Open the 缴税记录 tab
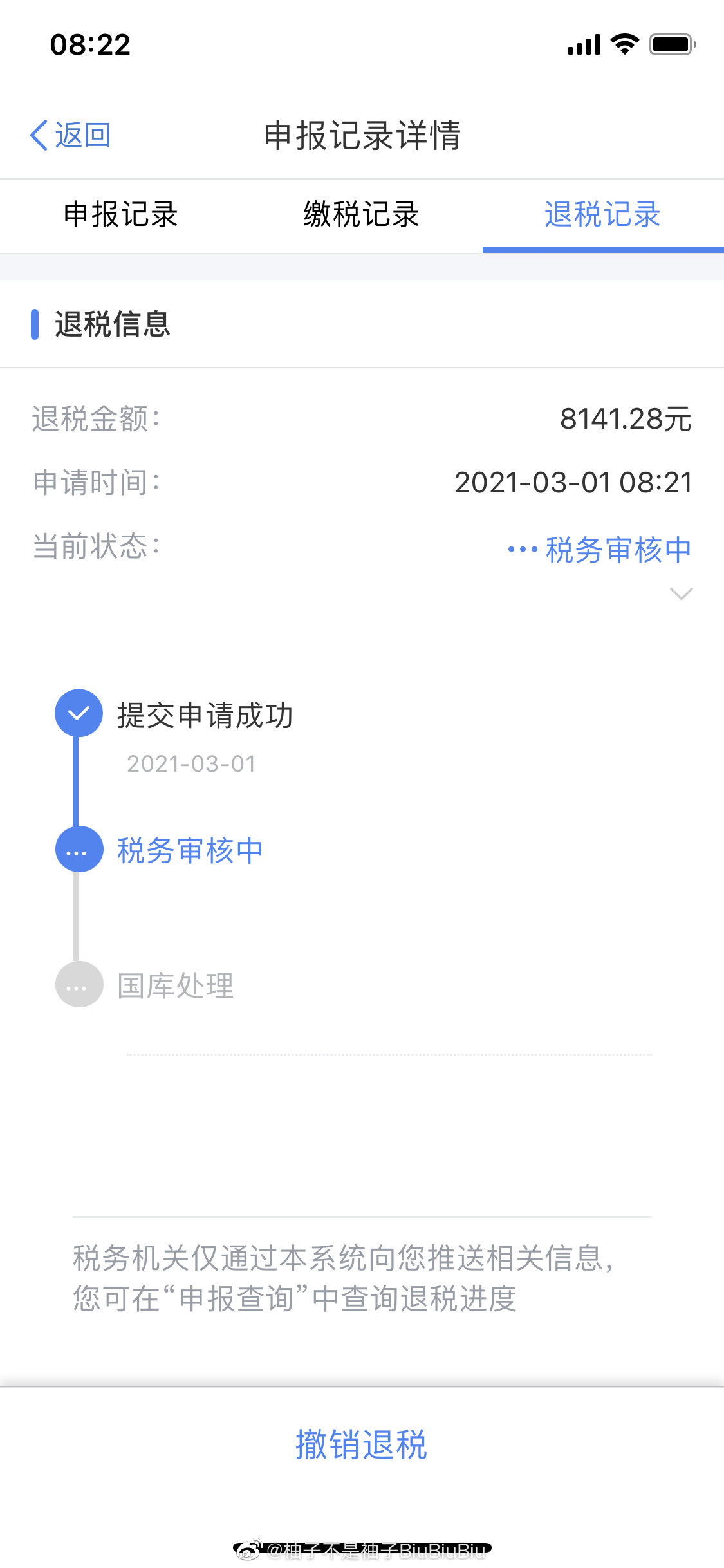This screenshot has height=1568, width=724. click(361, 215)
